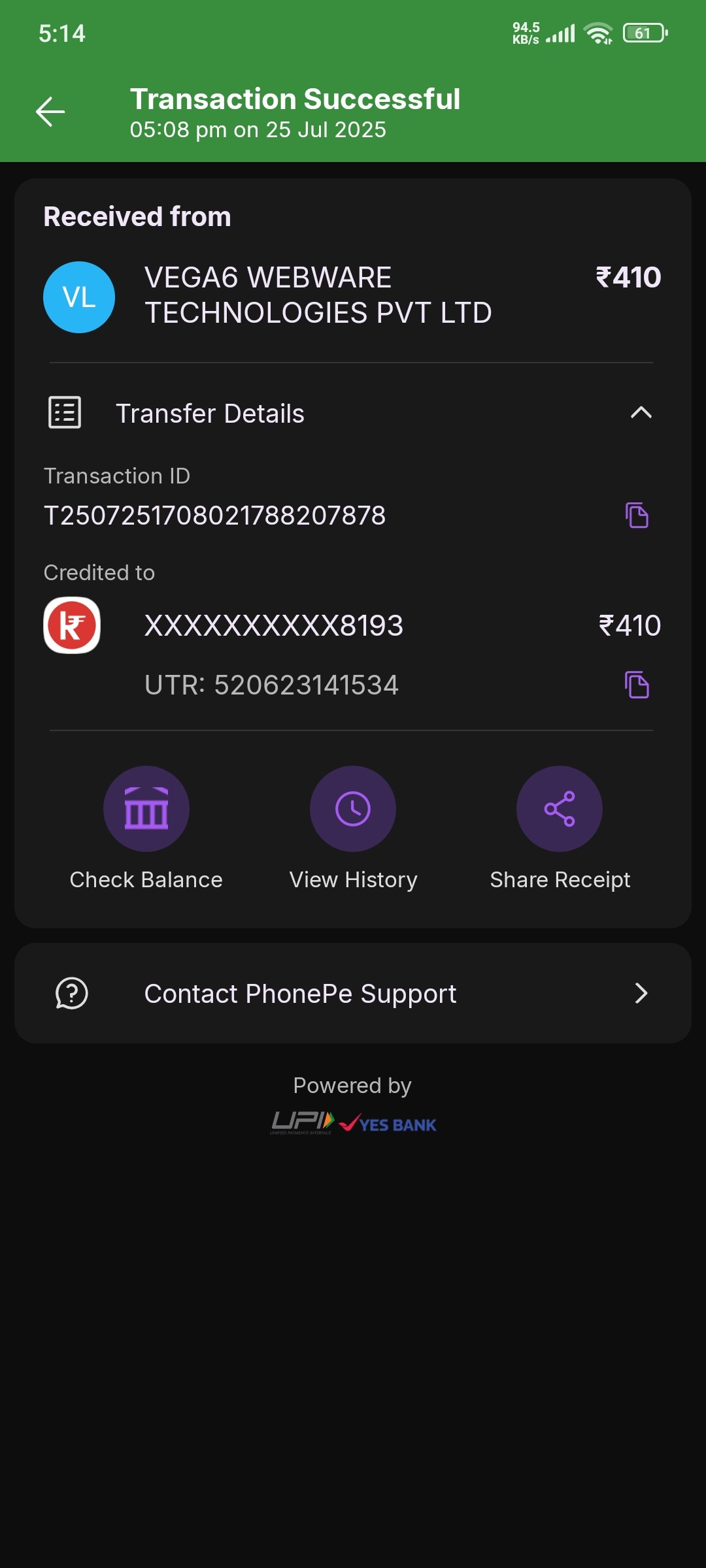
Task: Open Contact PhonePe Support
Action: [x=353, y=993]
